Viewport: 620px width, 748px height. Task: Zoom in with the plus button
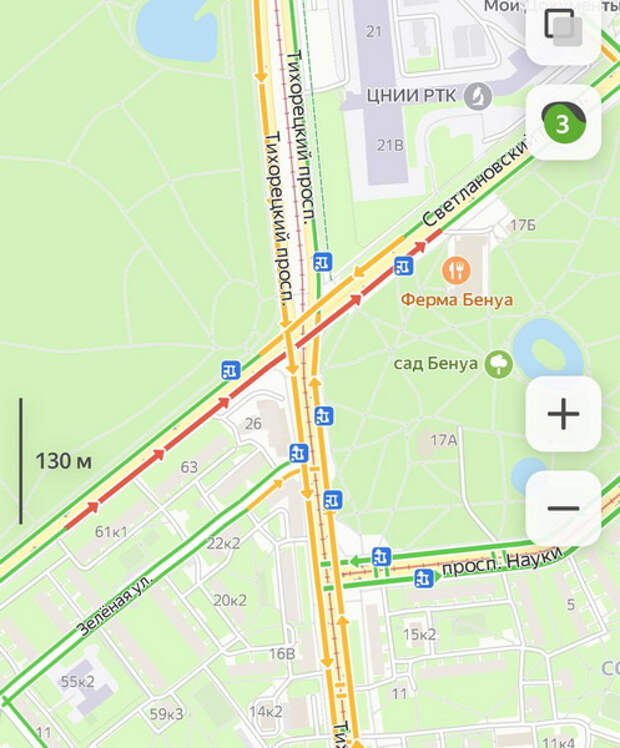point(563,413)
